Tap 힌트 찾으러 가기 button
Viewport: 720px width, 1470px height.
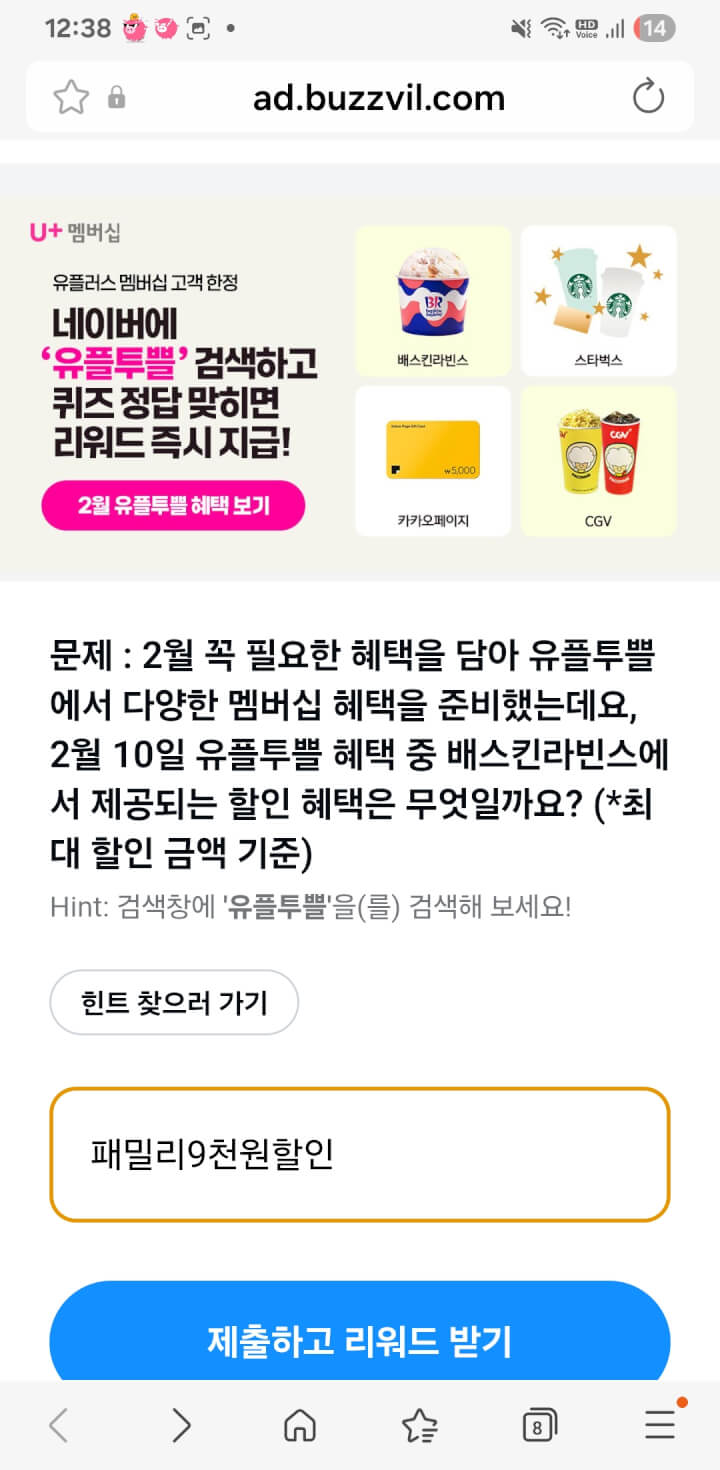(x=174, y=1002)
